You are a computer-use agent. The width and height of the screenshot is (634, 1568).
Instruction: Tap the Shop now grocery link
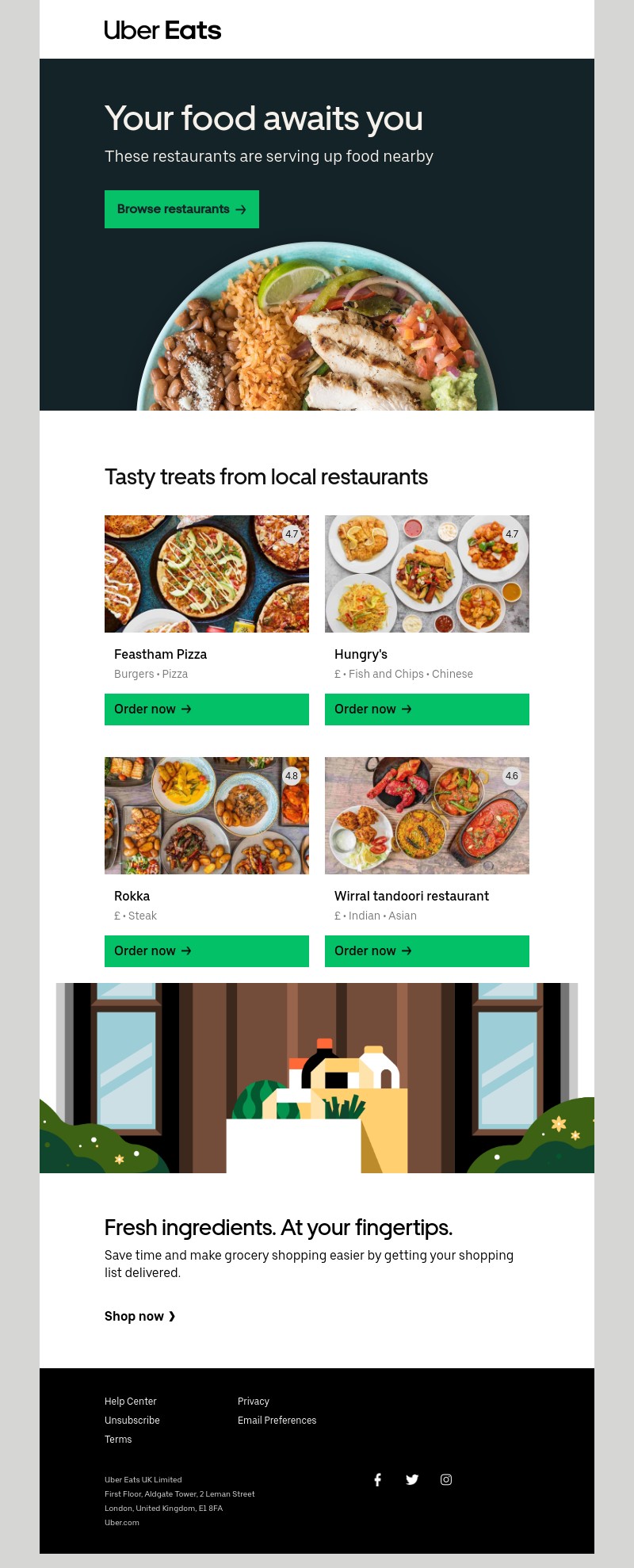pos(139,1316)
